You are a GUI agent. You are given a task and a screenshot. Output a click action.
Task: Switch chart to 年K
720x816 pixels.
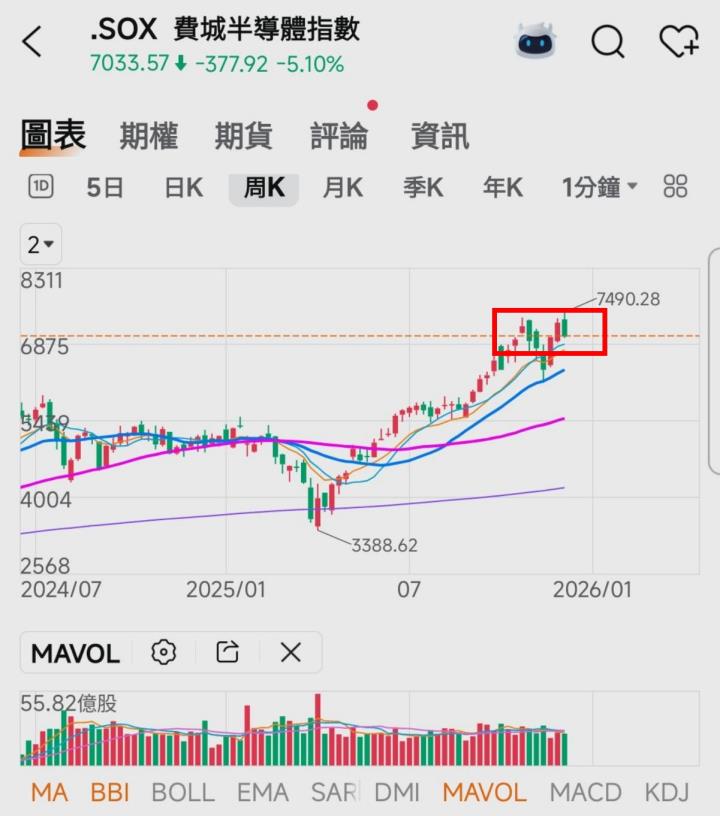click(502, 187)
